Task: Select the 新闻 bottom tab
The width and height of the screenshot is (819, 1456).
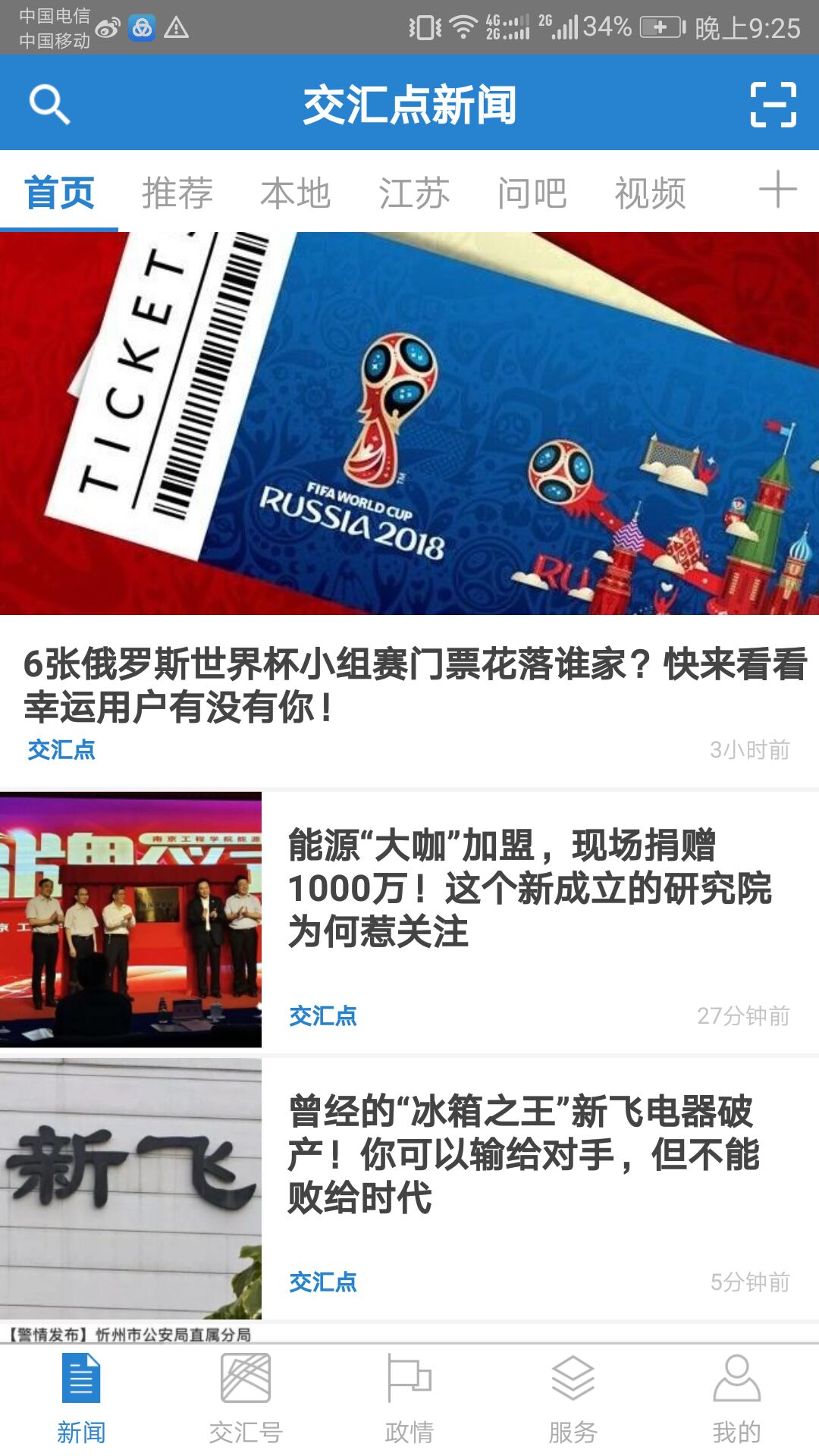Action: click(81, 1399)
